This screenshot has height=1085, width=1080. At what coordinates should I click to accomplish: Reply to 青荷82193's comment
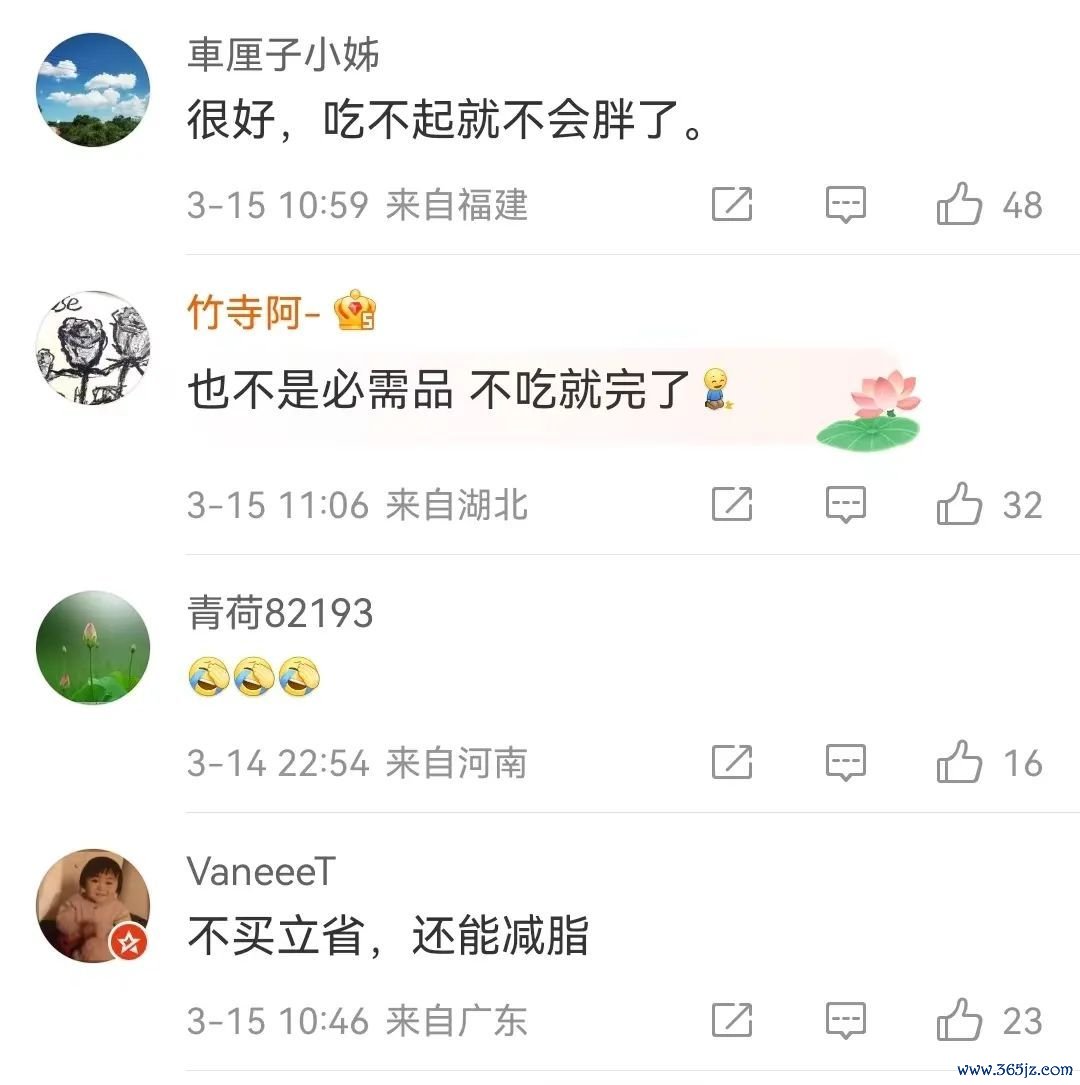pos(845,763)
